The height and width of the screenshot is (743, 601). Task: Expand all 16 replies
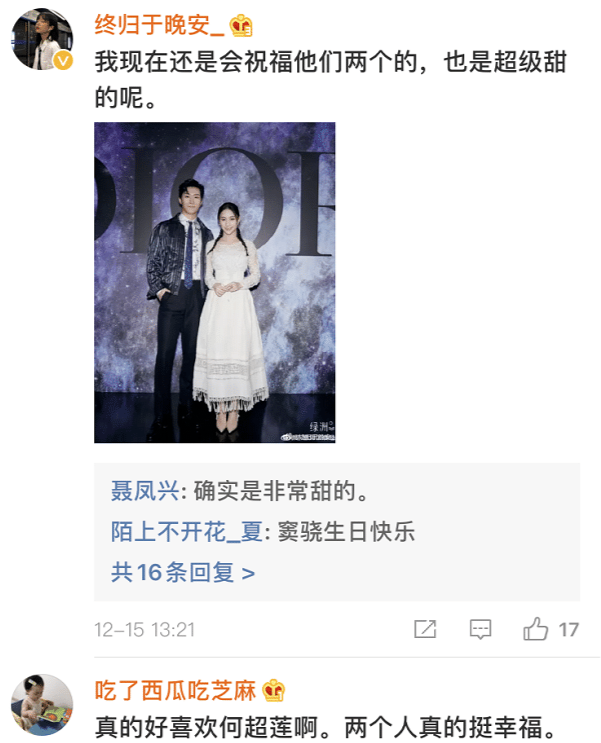[x=183, y=572]
